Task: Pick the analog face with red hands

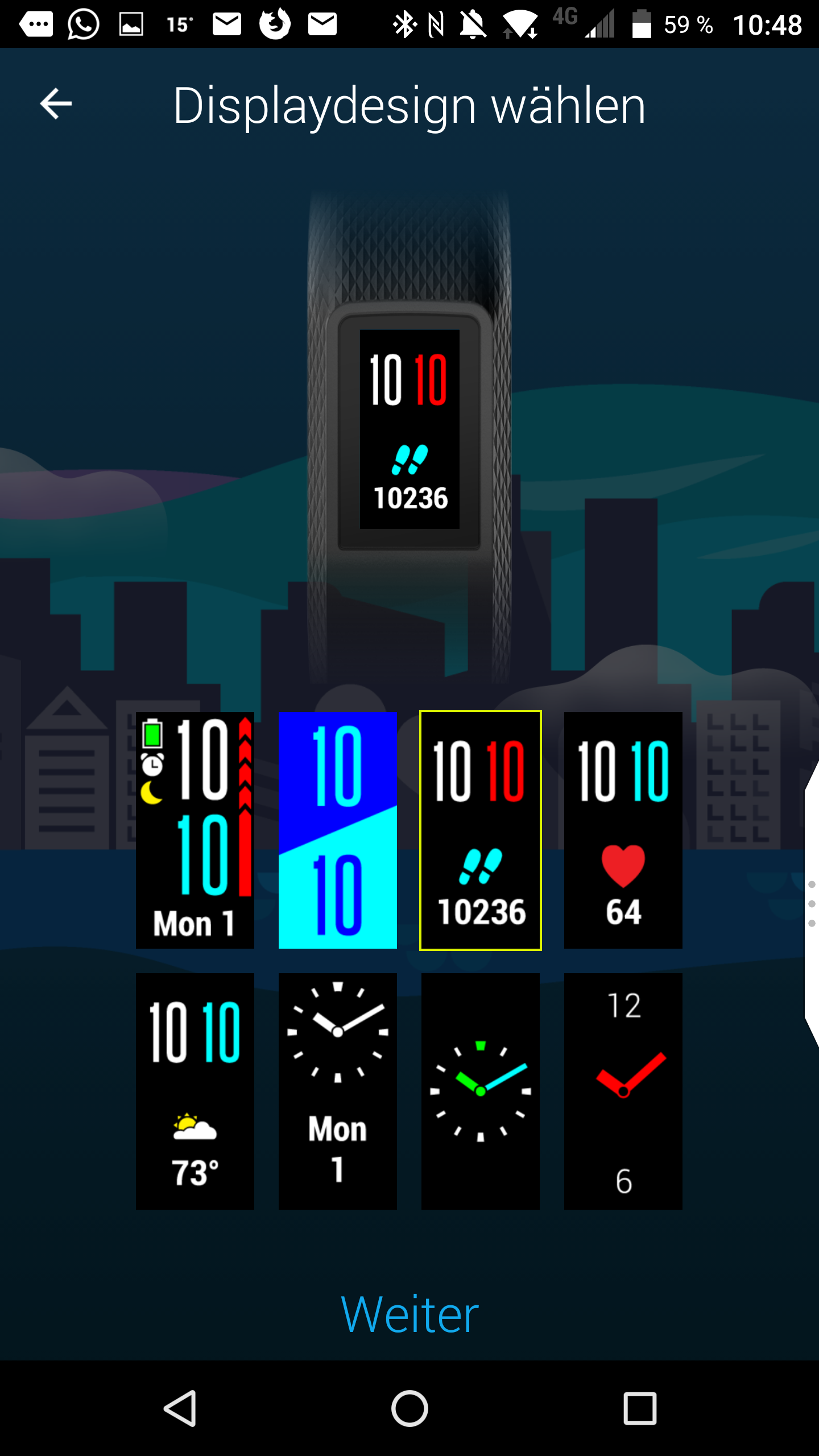Action: coord(623,1091)
